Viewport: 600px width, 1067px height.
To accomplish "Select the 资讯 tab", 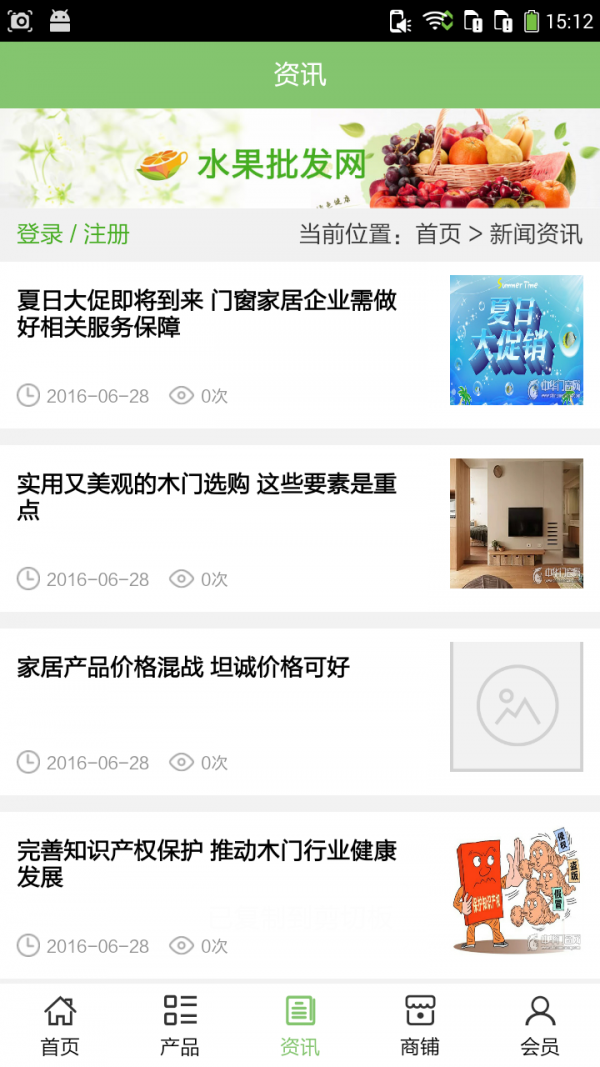I will click(x=300, y=1025).
